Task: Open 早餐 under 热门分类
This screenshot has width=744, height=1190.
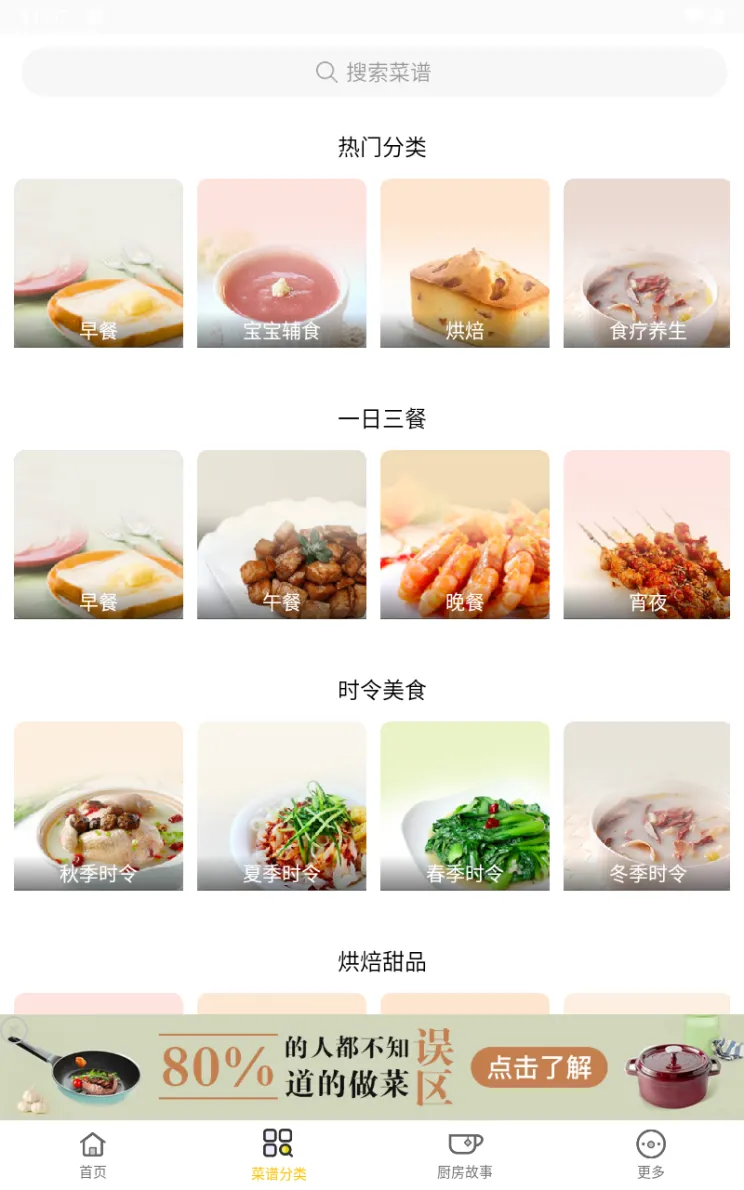Action: pyautogui.click(x=98, y=263)
